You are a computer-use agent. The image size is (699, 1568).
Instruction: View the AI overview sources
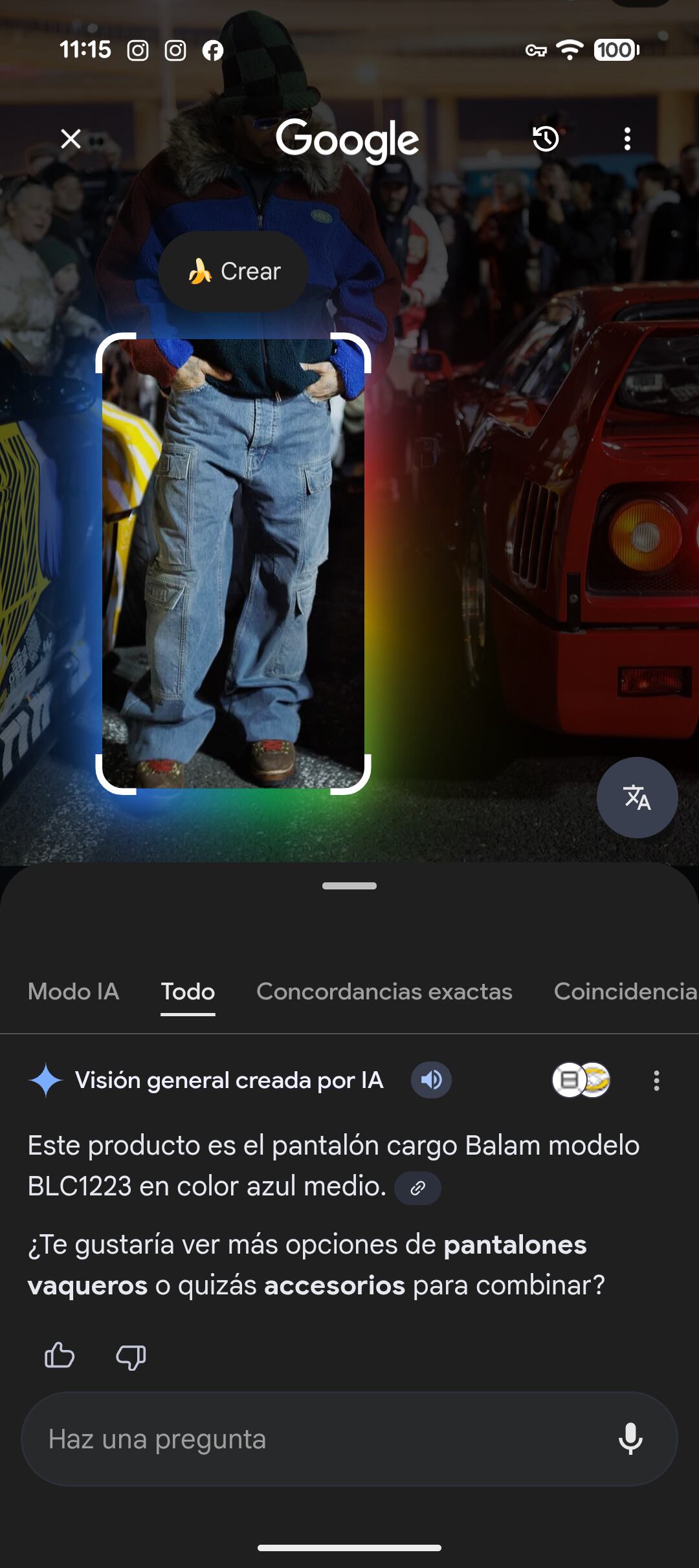pos(581,1080)
